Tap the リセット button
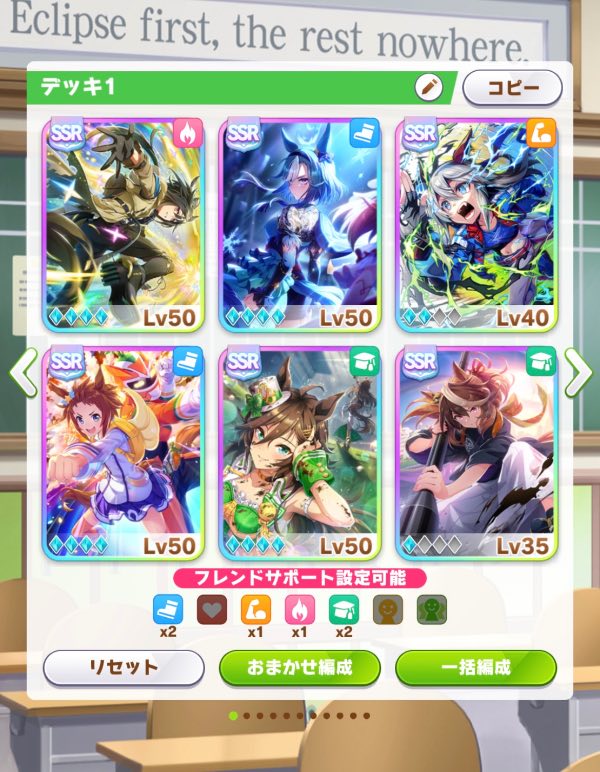 click(124, 667)
